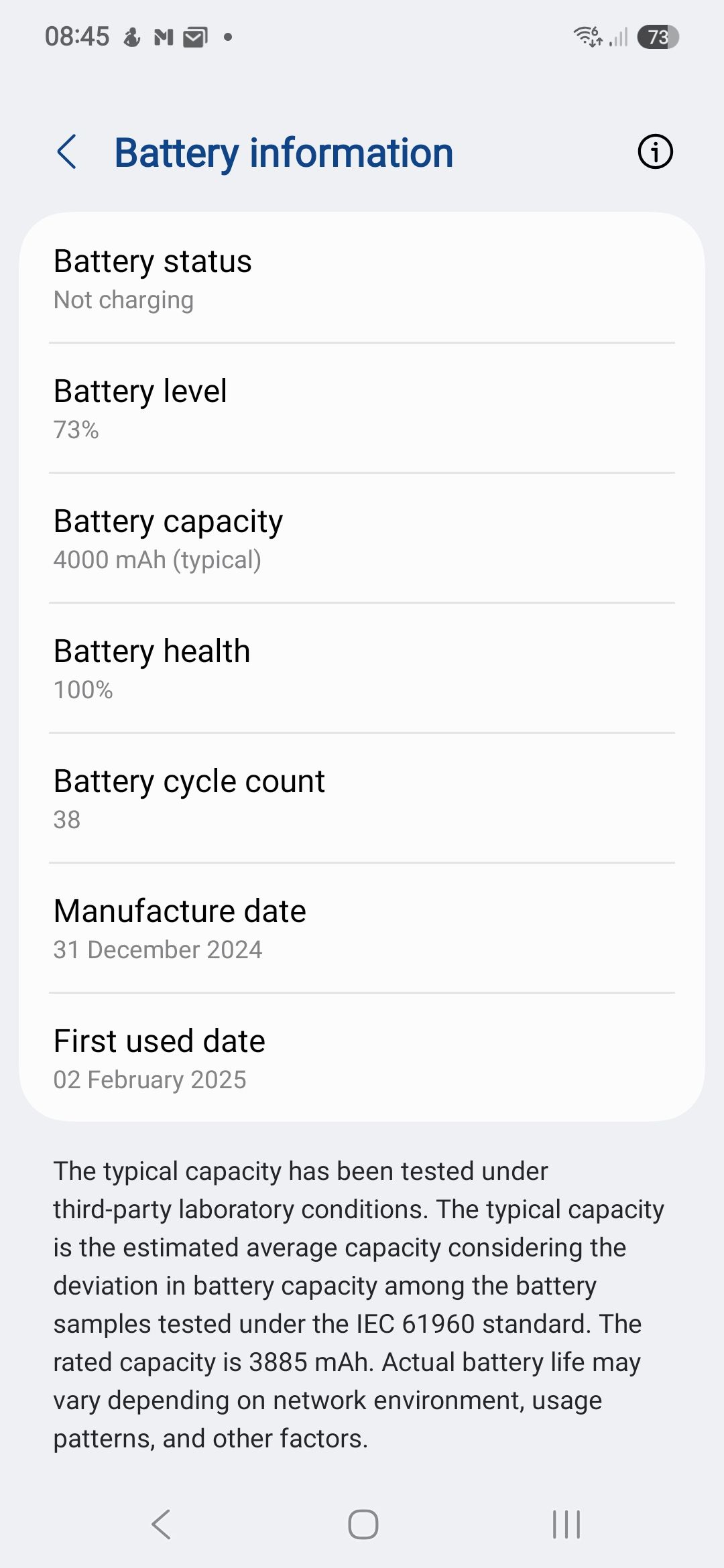Tap the mobile signal strength icon

click(620, 38)
